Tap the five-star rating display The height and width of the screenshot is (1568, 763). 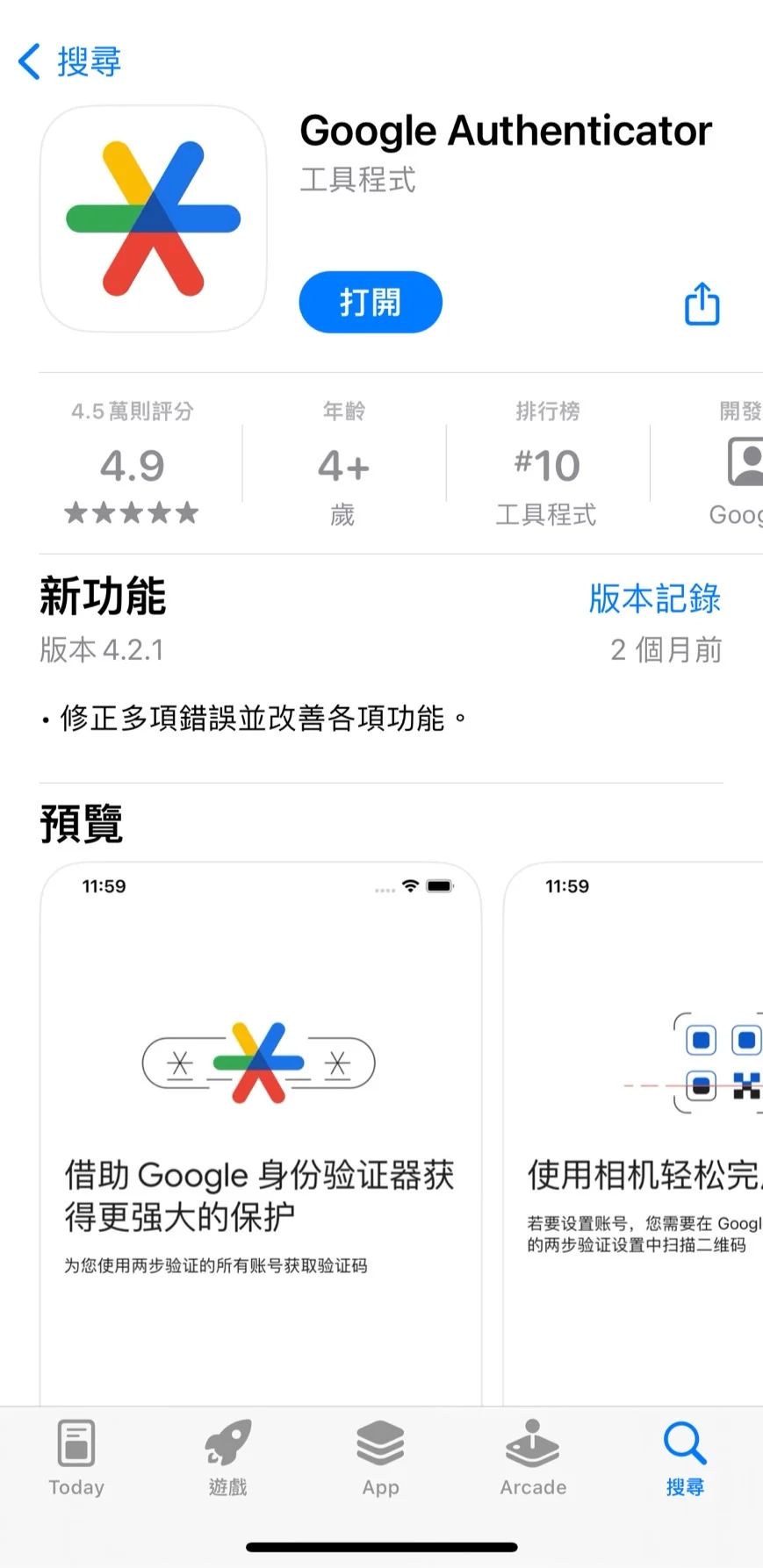132,513
